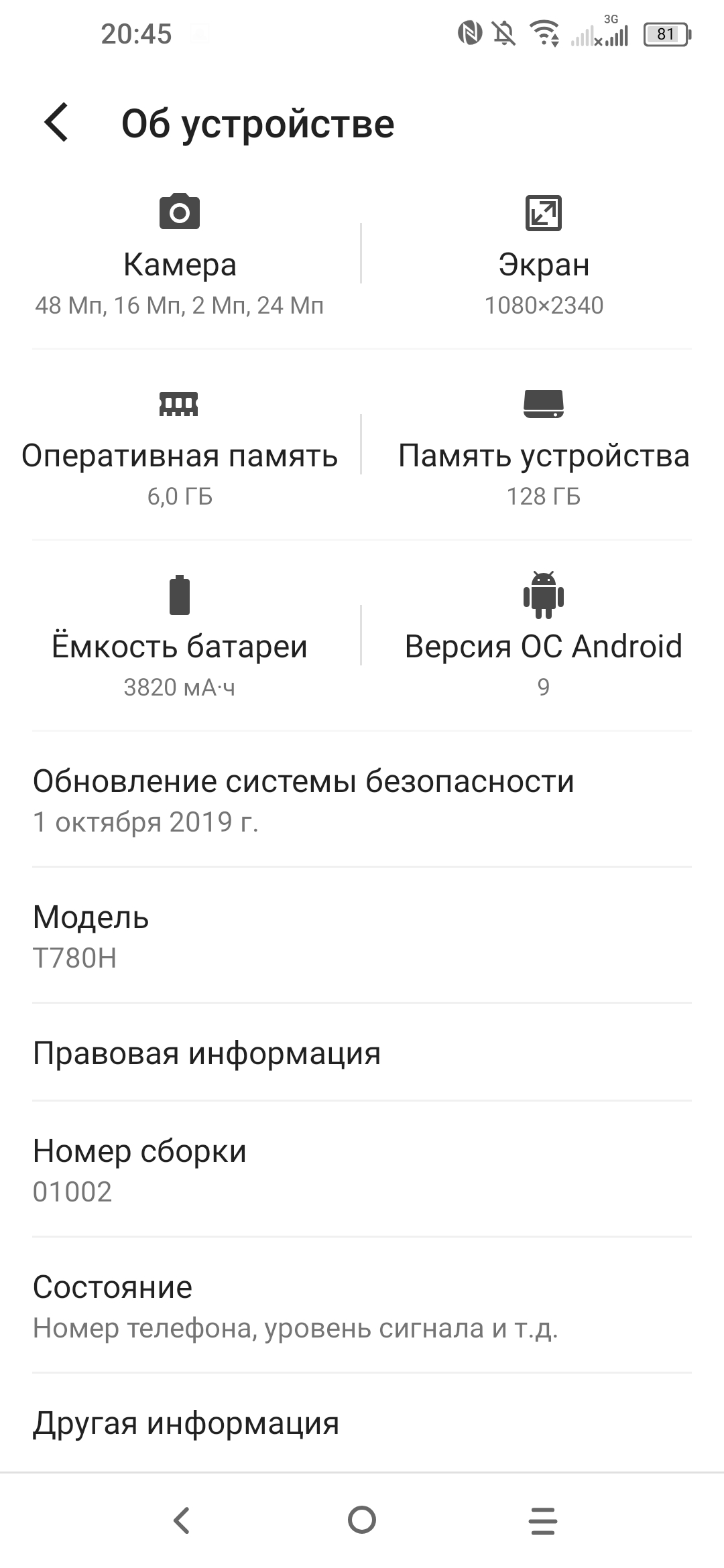Open Другая информация
Screen dimensions: 724x1568
(x=362, y=1423)
